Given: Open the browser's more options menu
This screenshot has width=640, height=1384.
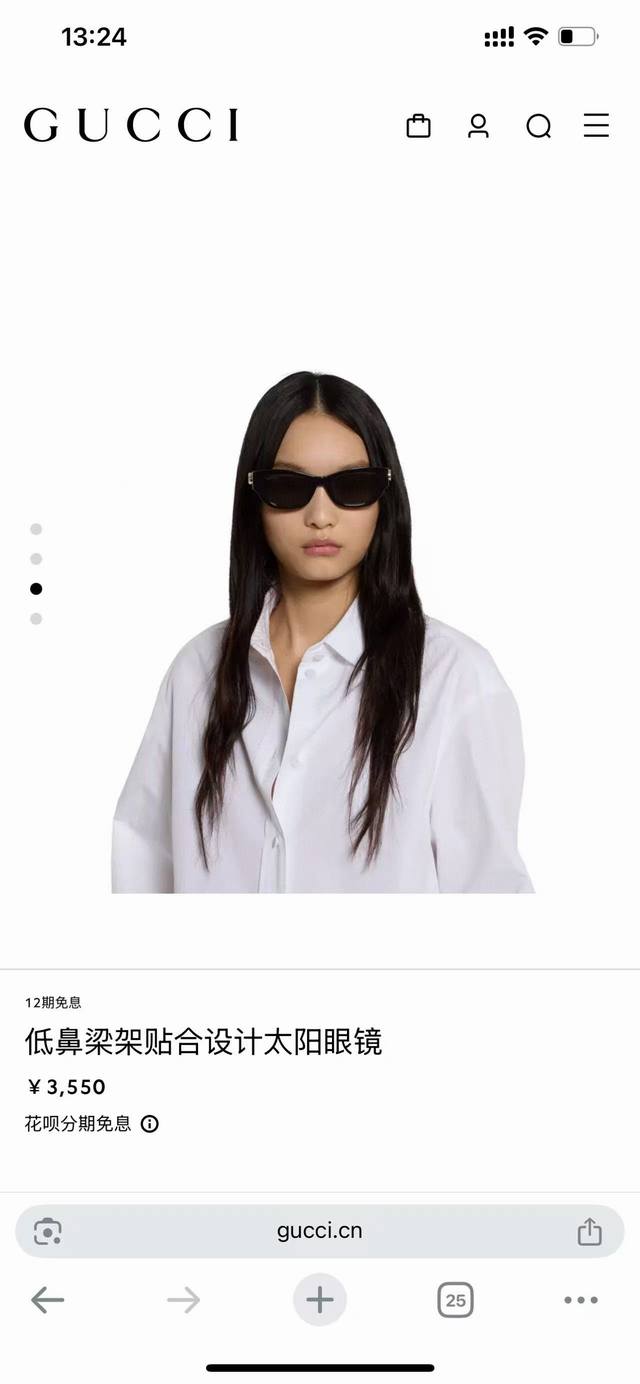Looking at the screenshot, I should (x=581, y=1300).
